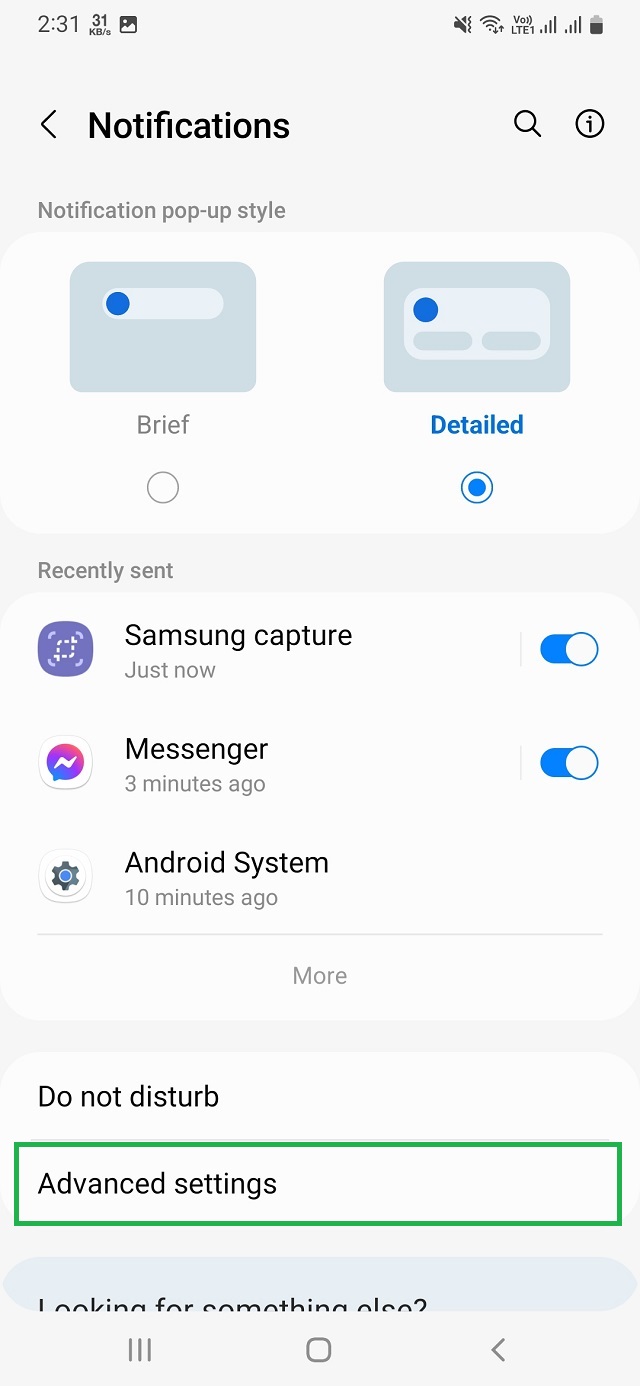Turn off Samsung capture notifications
Screen dimensions: 640x1386
569,650
